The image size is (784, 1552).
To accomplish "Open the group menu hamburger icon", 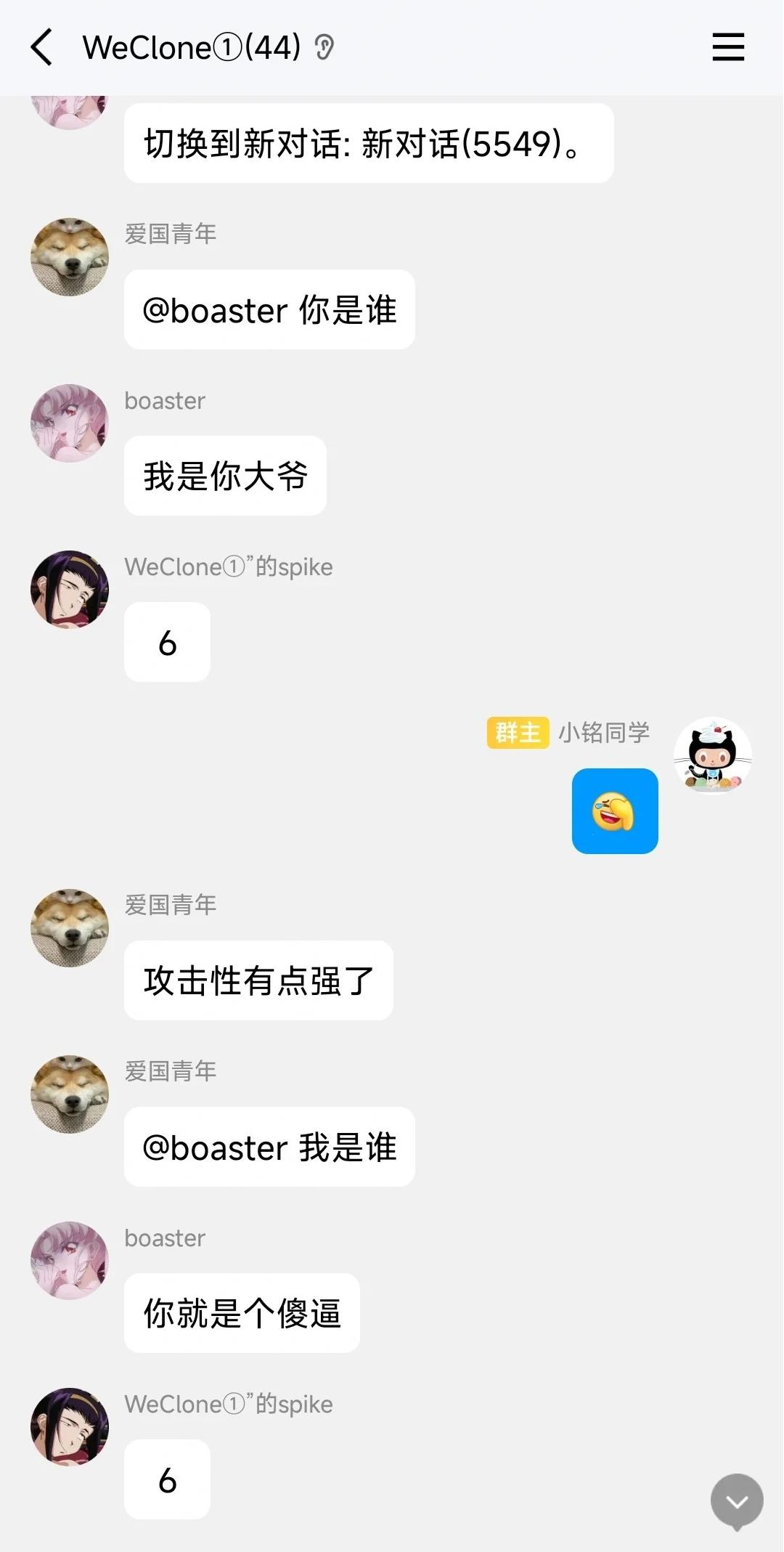I will click(x=727, y=47).
